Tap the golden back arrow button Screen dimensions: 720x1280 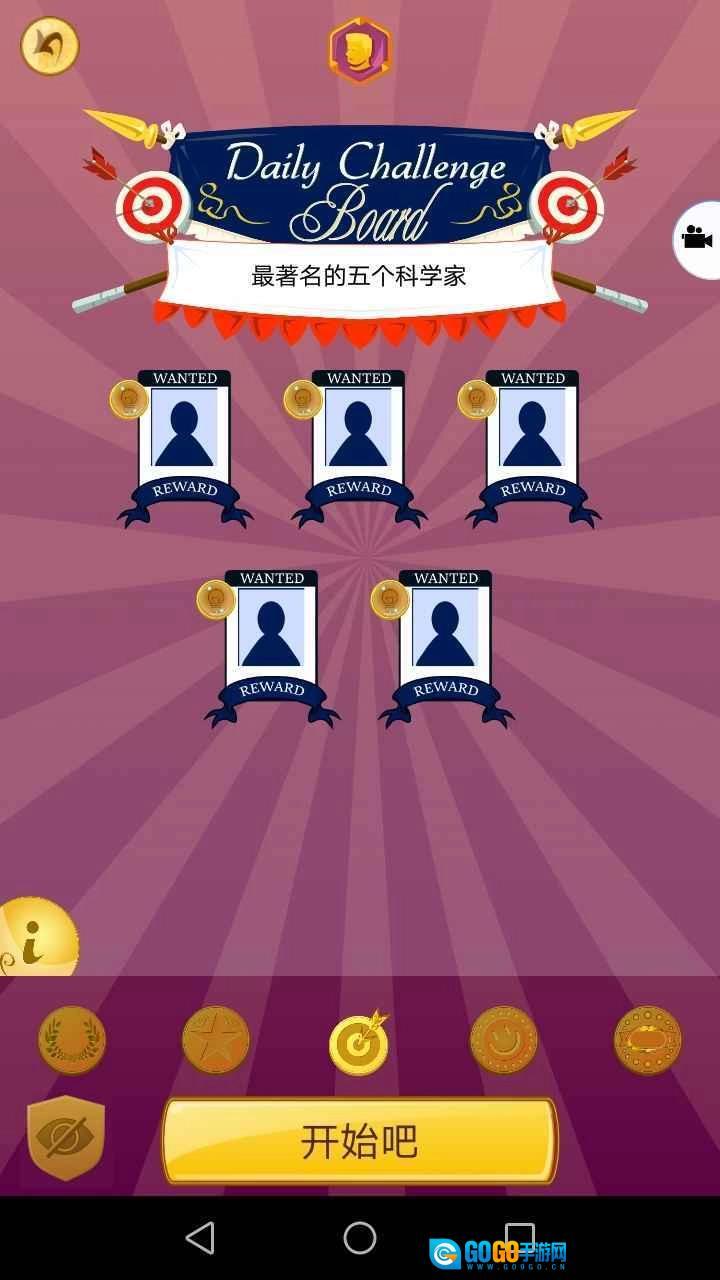click(x=49, y=46)
